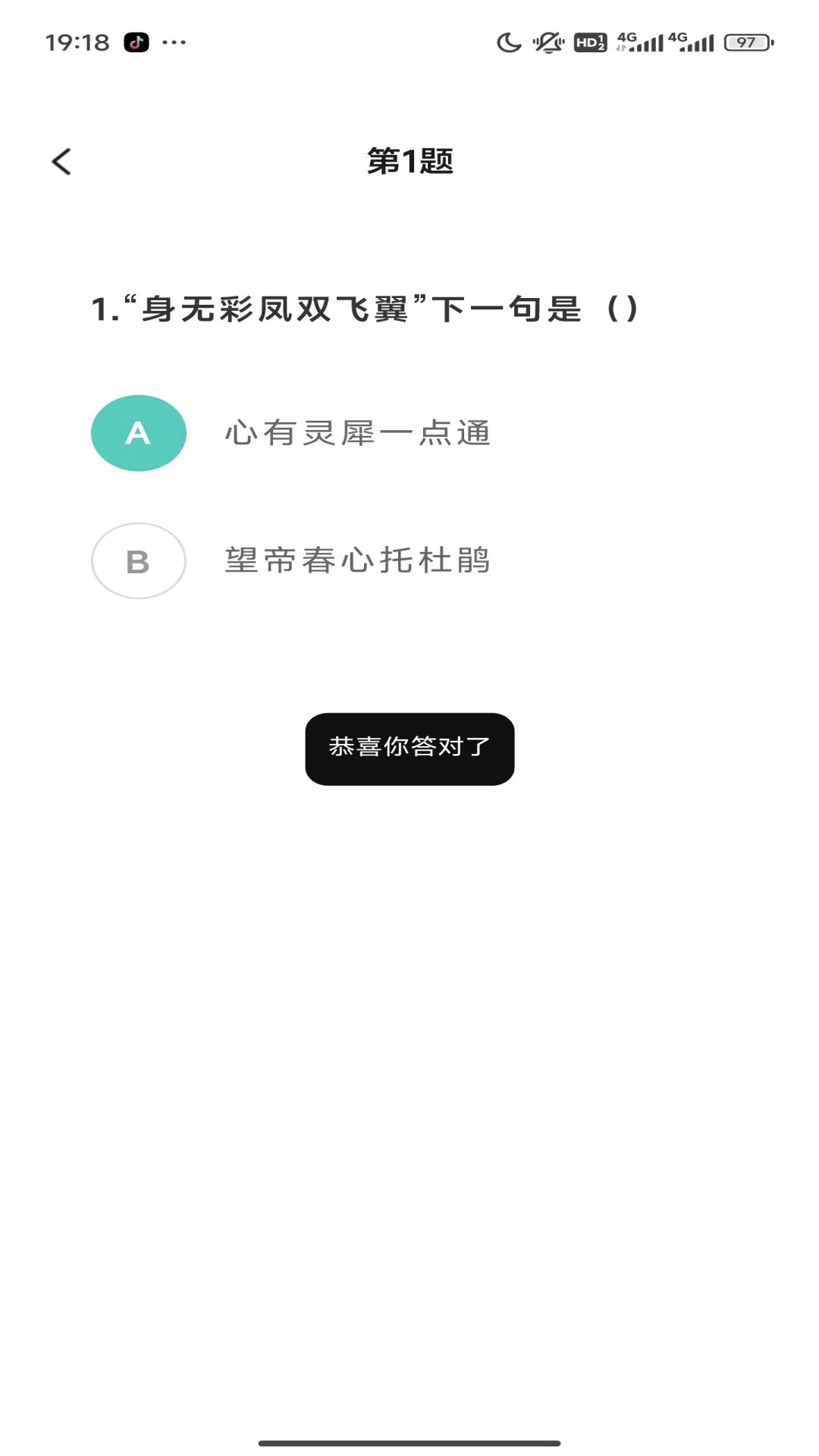Screen dimensions: 819x1456
Task: Select answer option B circle
Action: point(138,561)
